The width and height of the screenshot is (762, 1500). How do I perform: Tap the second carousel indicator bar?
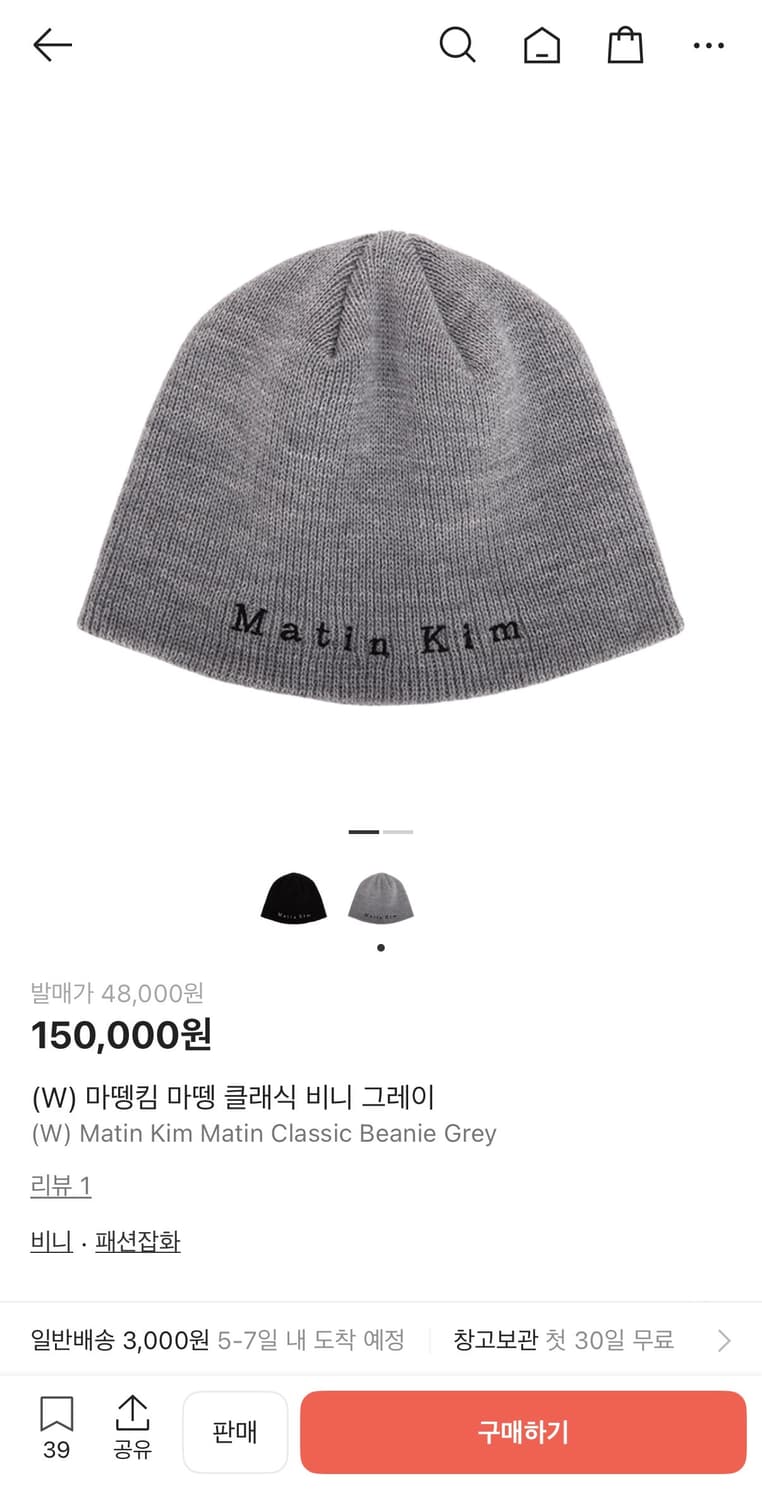[x=399, y=831]
